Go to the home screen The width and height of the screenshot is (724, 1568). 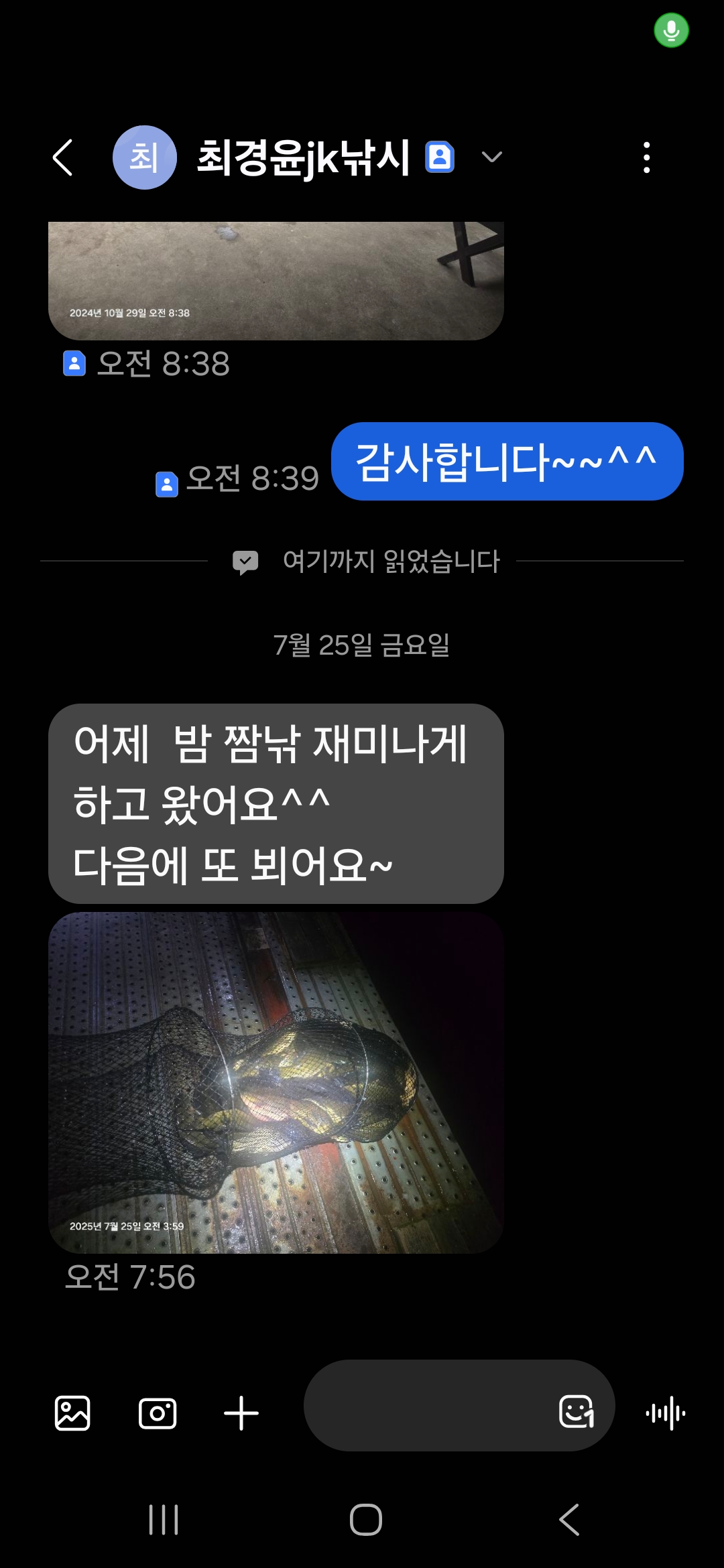365,1519
